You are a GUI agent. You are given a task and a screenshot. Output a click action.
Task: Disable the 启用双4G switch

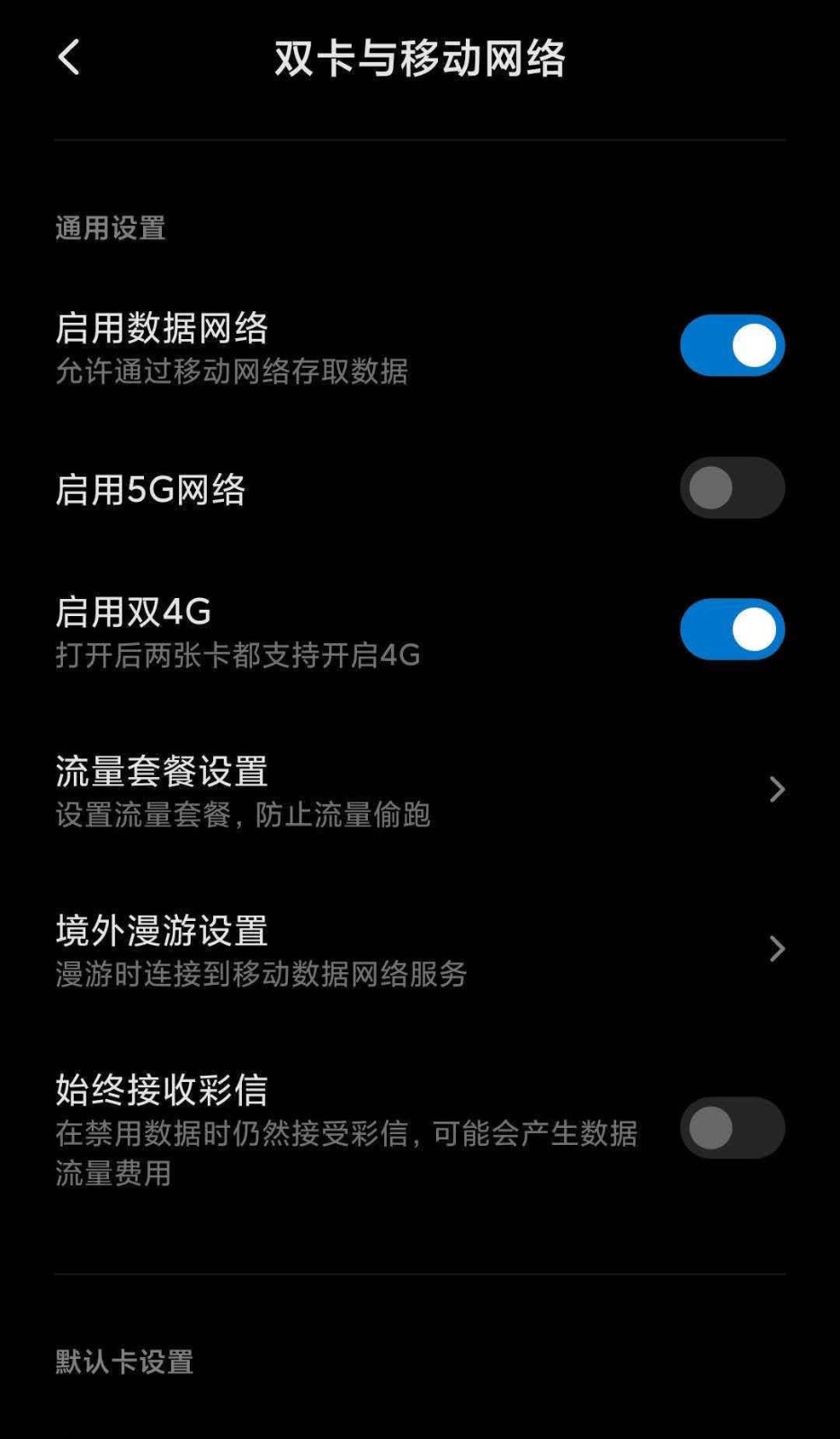point(731,629)
